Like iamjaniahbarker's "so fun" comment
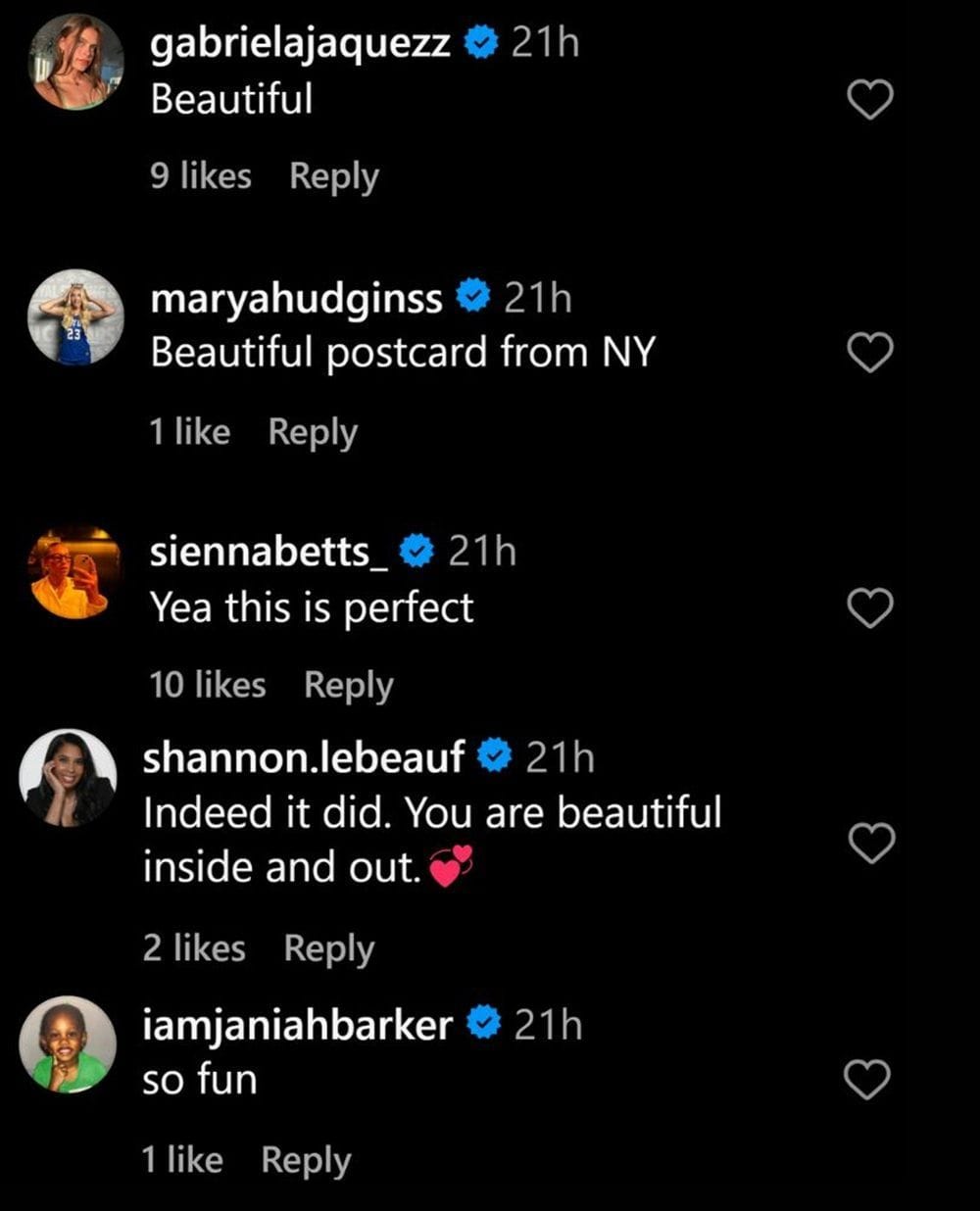 [x=867, y=1080]
